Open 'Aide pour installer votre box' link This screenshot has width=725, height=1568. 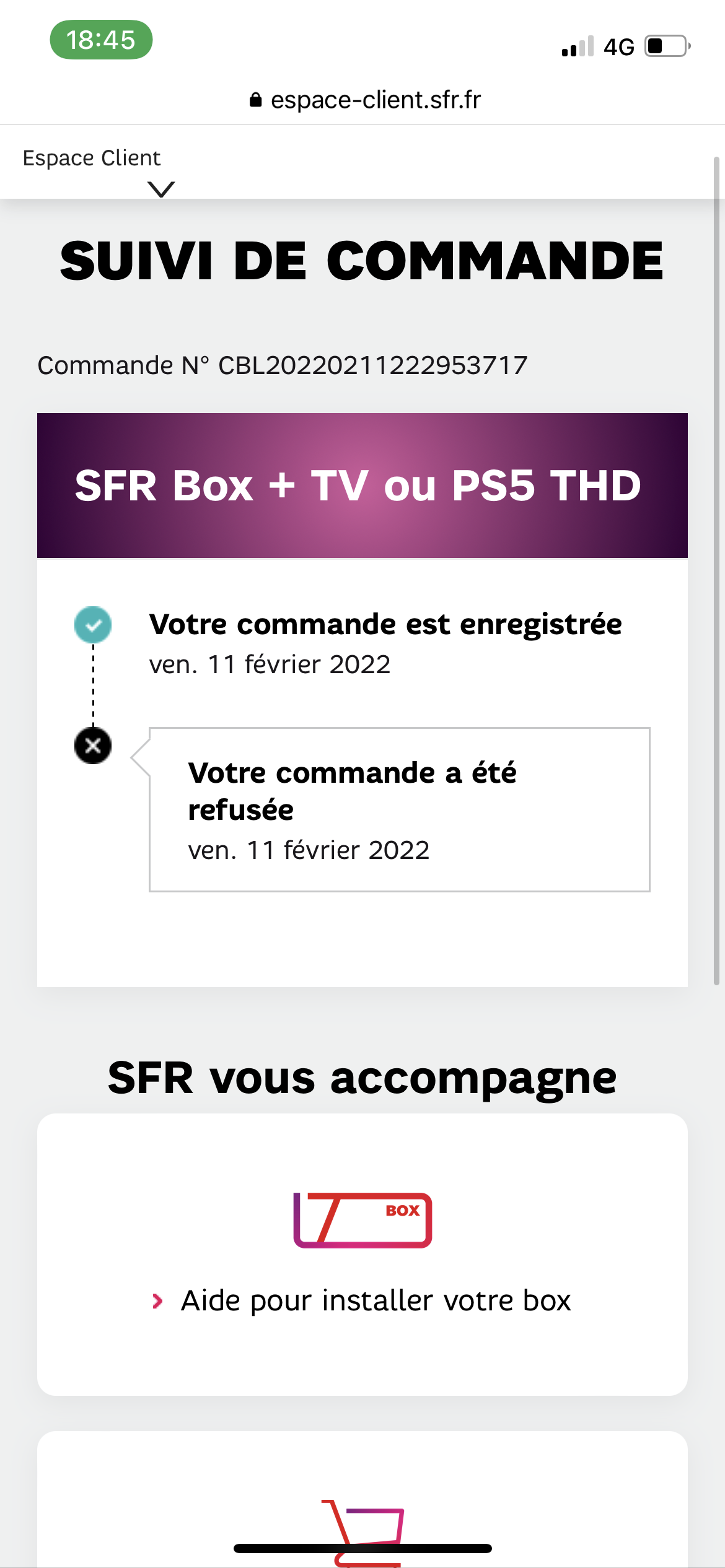pos(374,1300)
